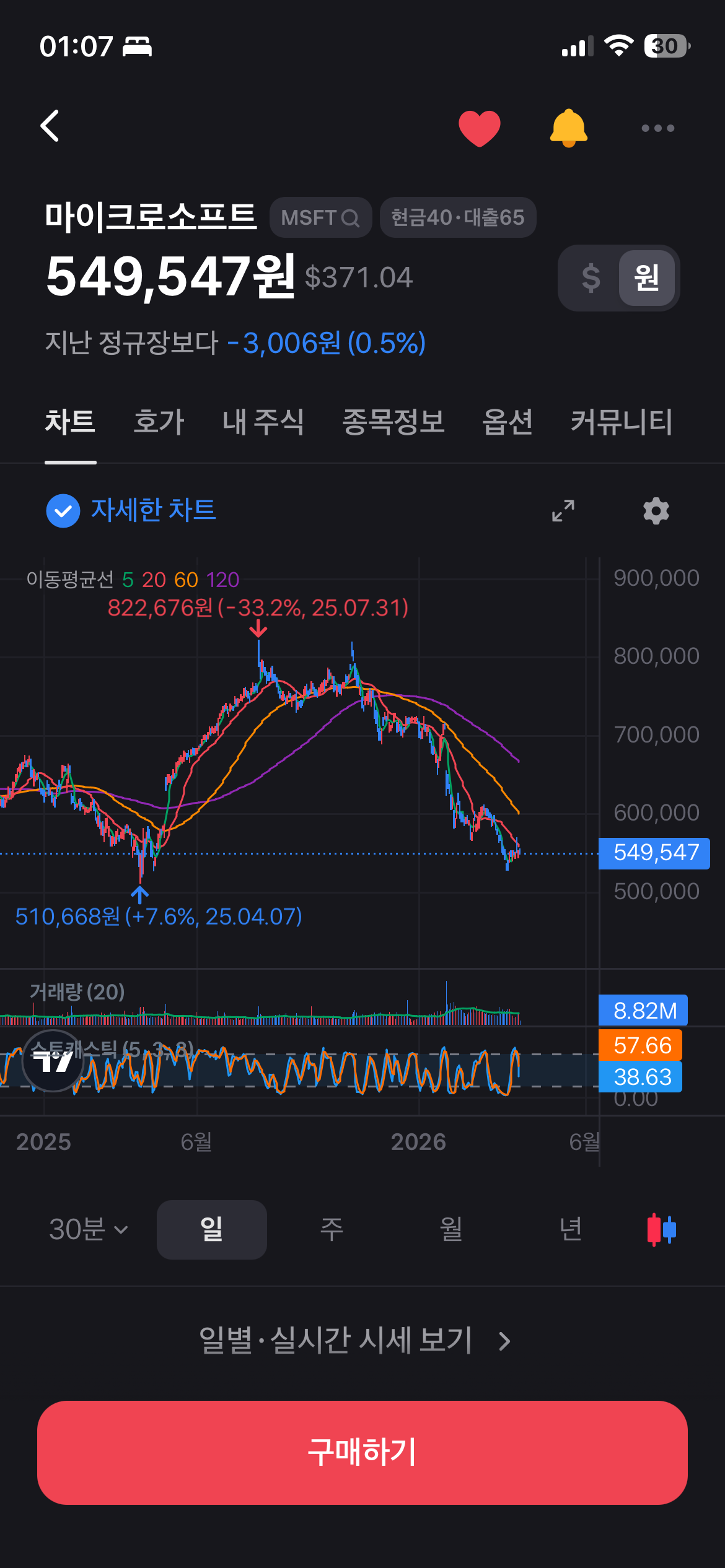Uncheck the 자세한 차트 option
Viewport: 725px width, 1568px height.
[x=63, y=511]
